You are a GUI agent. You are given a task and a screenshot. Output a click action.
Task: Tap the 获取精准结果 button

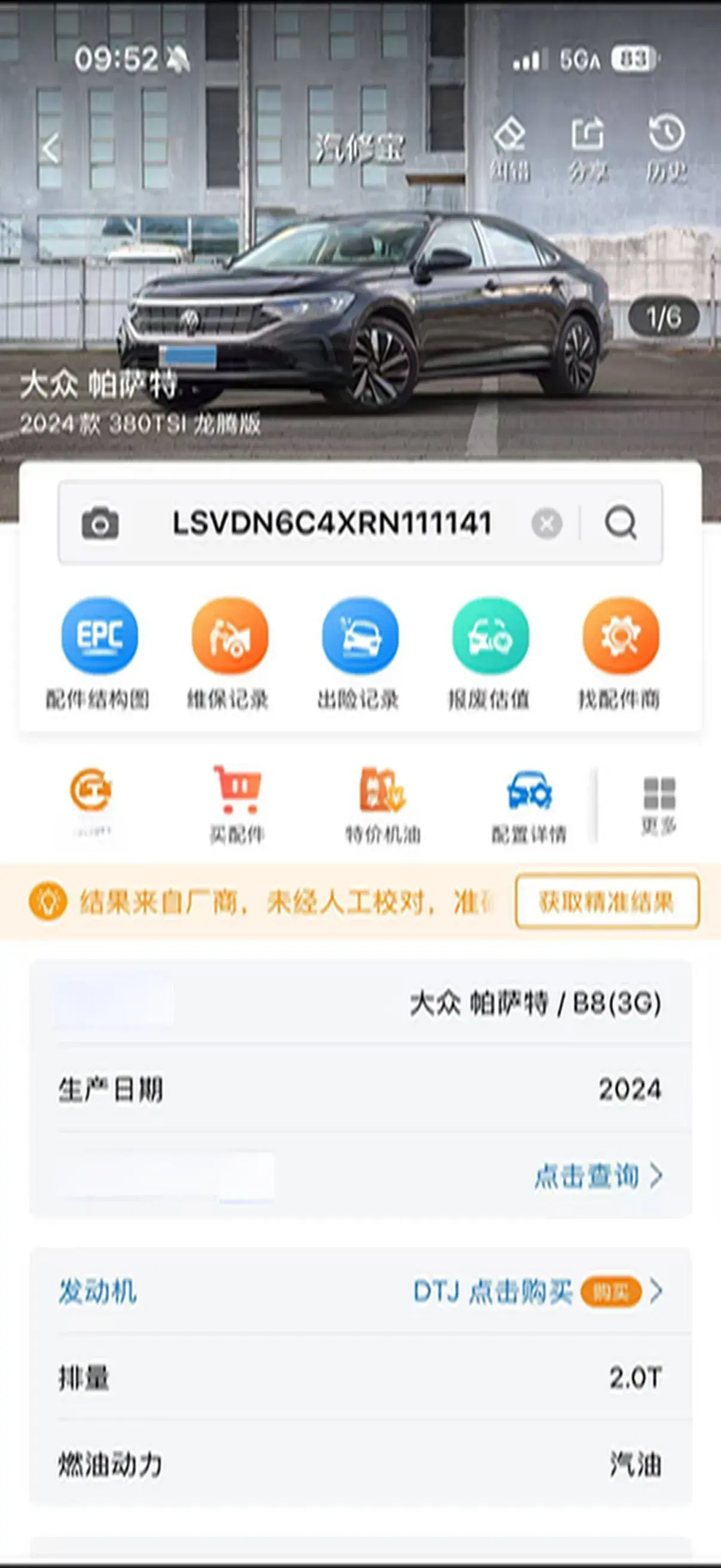point(607,901)
